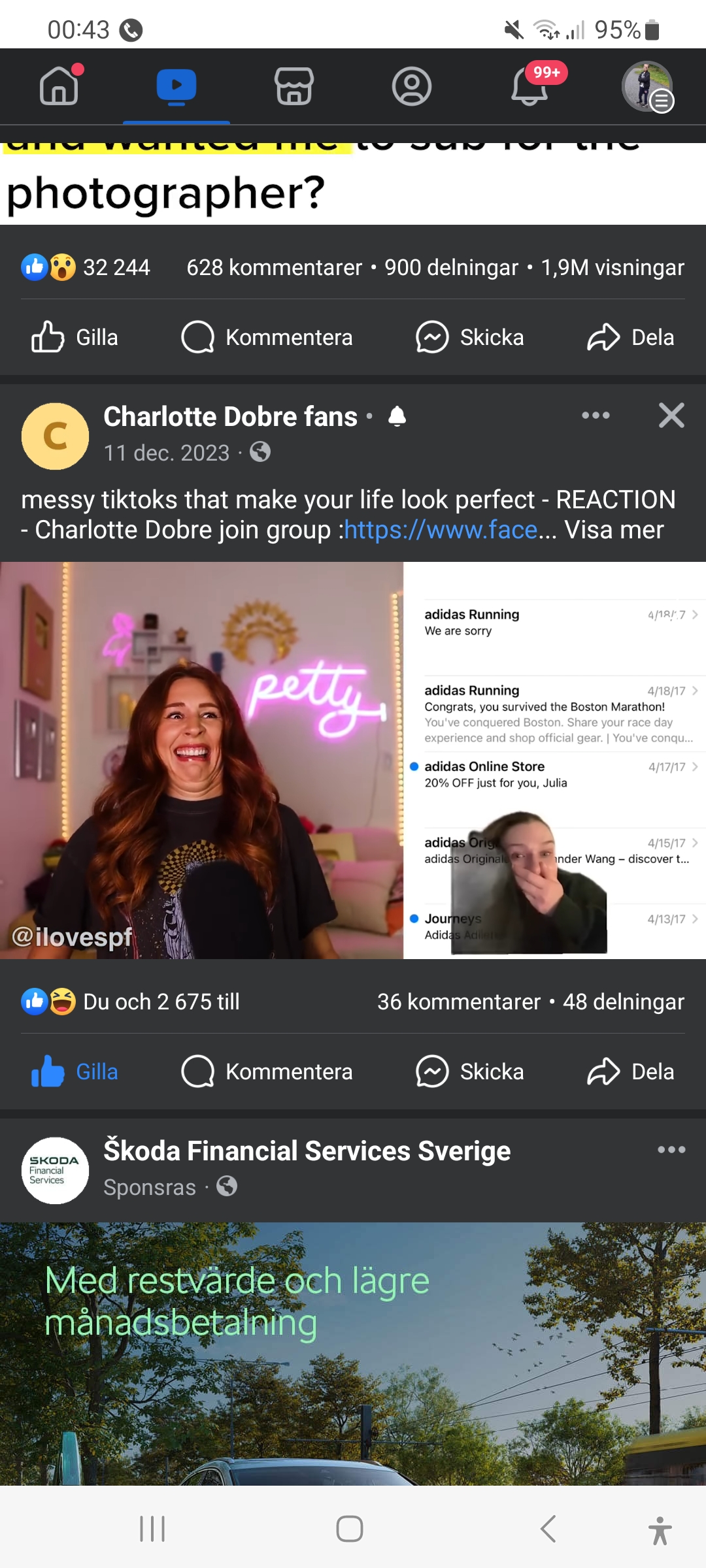Viewport: 706px width, 1568px height.
Task: Hide the Charlotte Dobre fans post
Action: pos(671,416)
